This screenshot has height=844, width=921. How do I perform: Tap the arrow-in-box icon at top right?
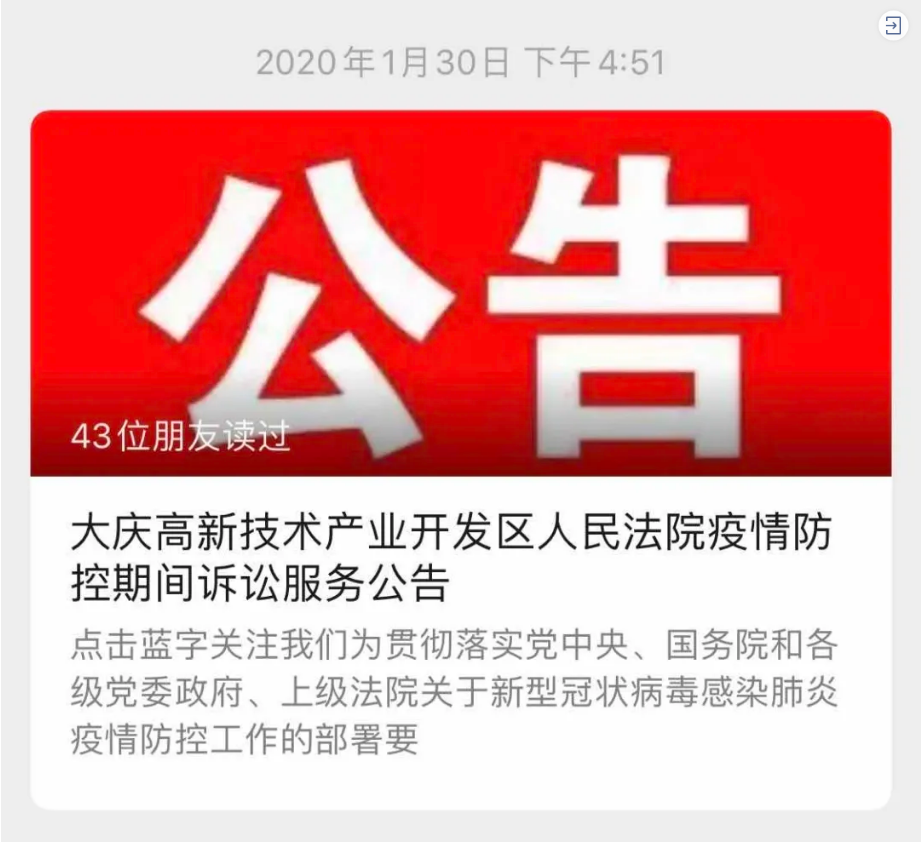[x=892, y=27]
